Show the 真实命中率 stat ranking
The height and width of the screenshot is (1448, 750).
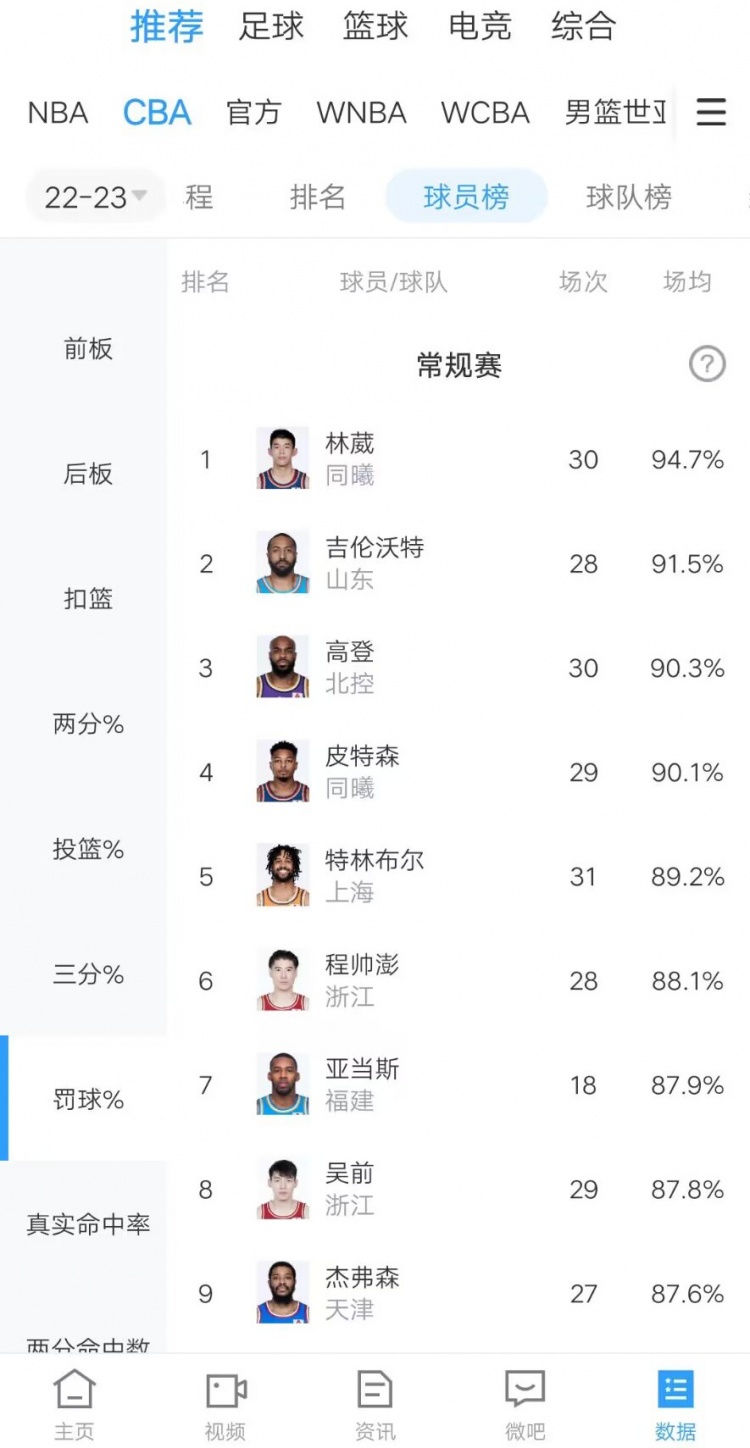tap(88, 1224)
